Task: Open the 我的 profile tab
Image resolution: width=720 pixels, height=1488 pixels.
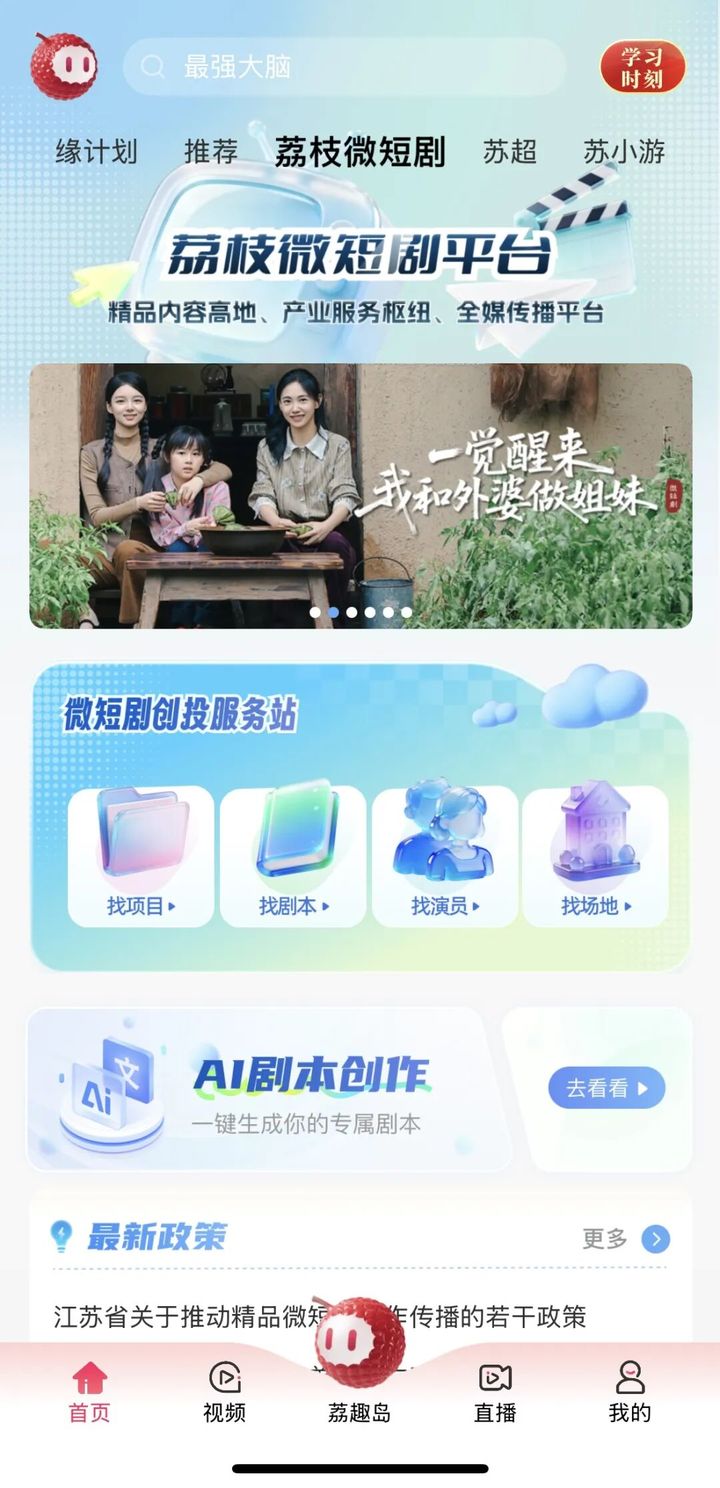Action: tap(630, 1391)
